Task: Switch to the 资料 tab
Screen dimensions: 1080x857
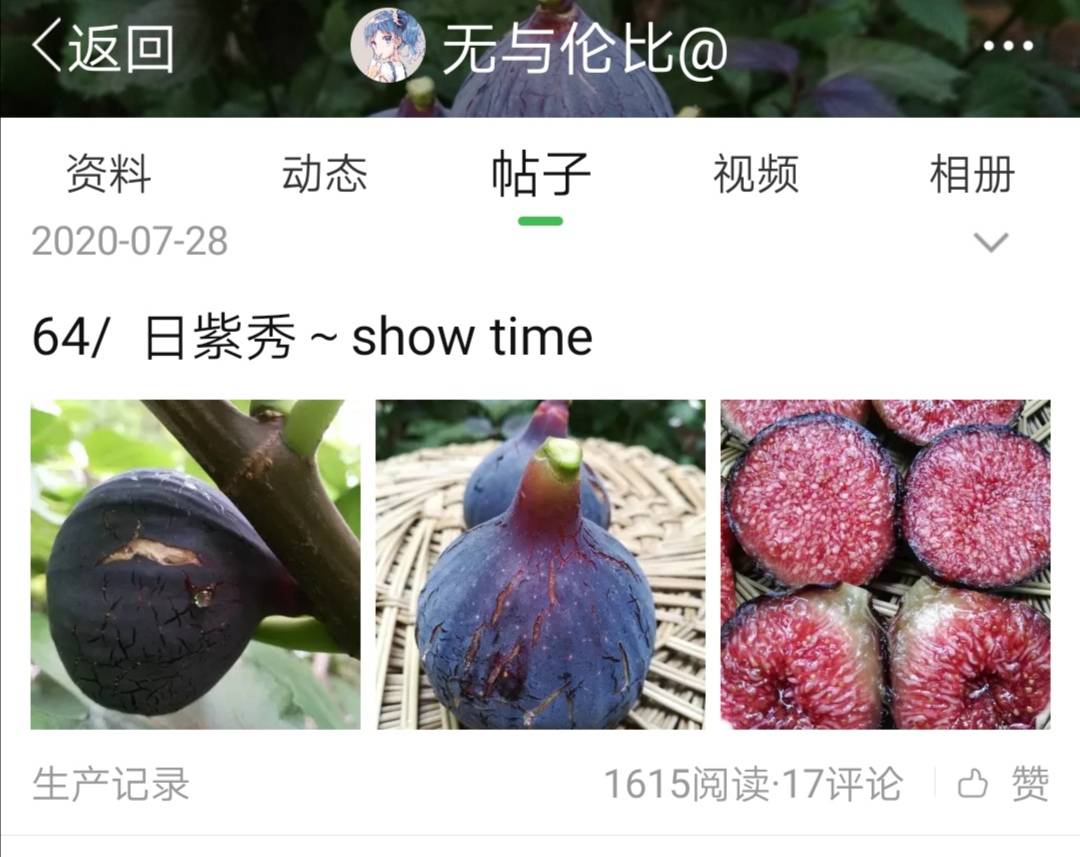Action: point(108,175)
